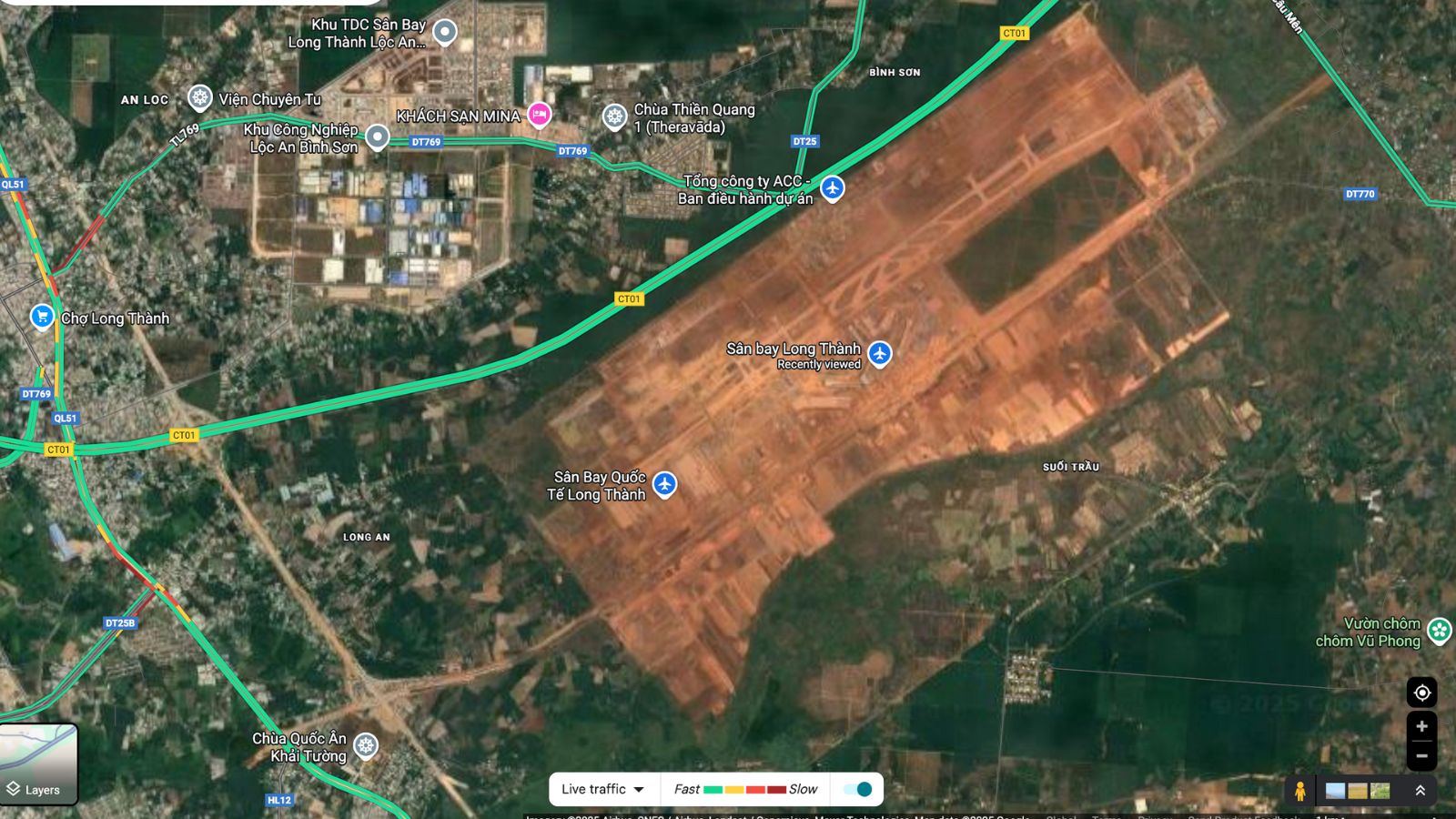
Task: Toggle the traffic layer switch off
Action: pyautogui.click(x=858, y=789)
